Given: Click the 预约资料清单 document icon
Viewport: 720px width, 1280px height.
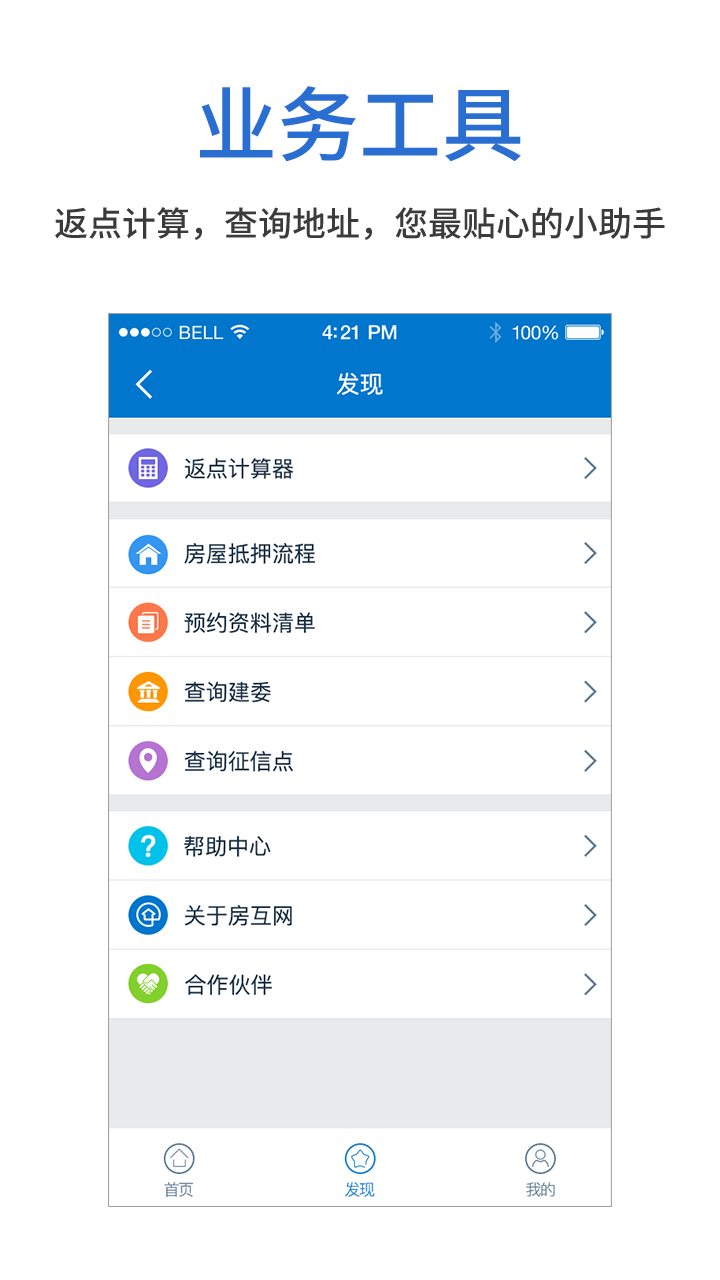Looking at the screenshot, I should 147,622.
